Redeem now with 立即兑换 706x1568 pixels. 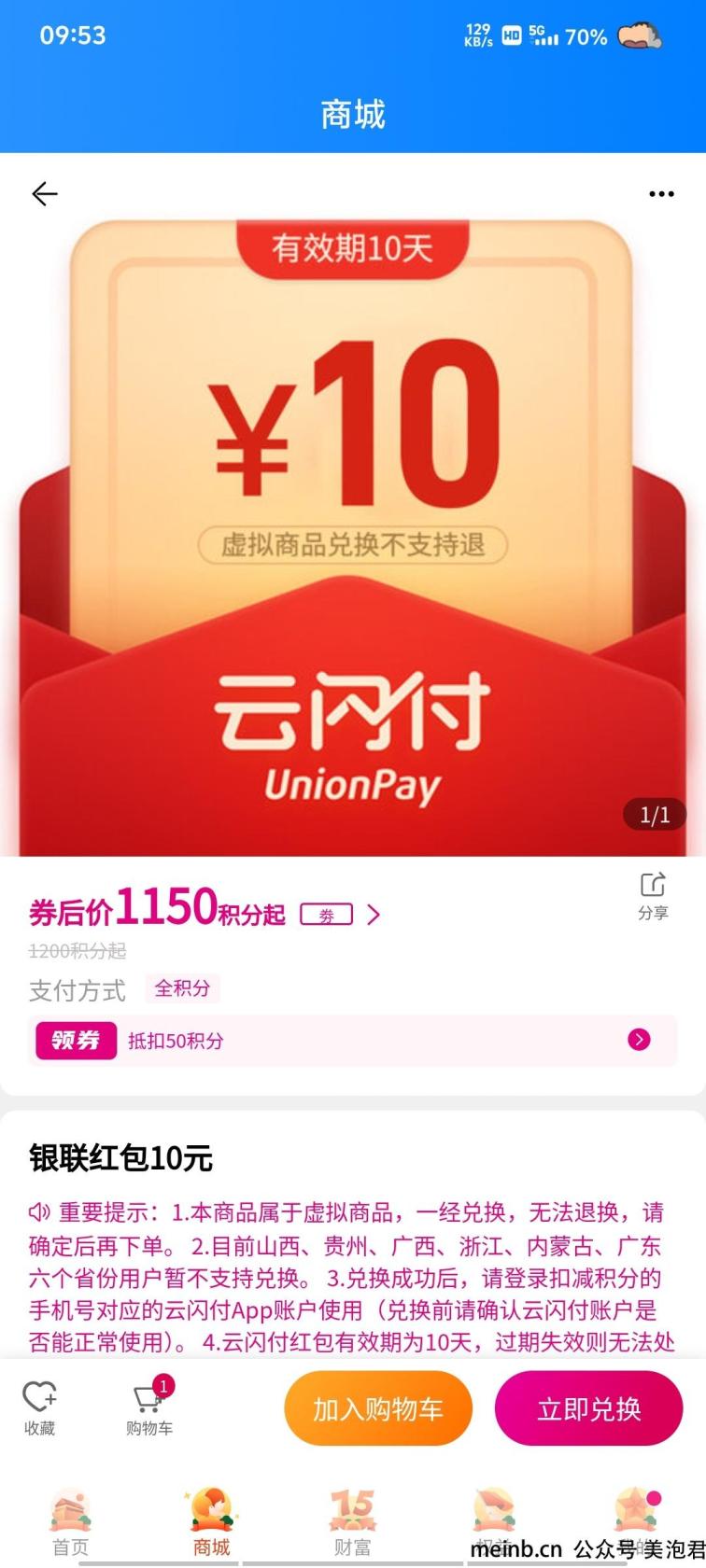(588, 1408)
